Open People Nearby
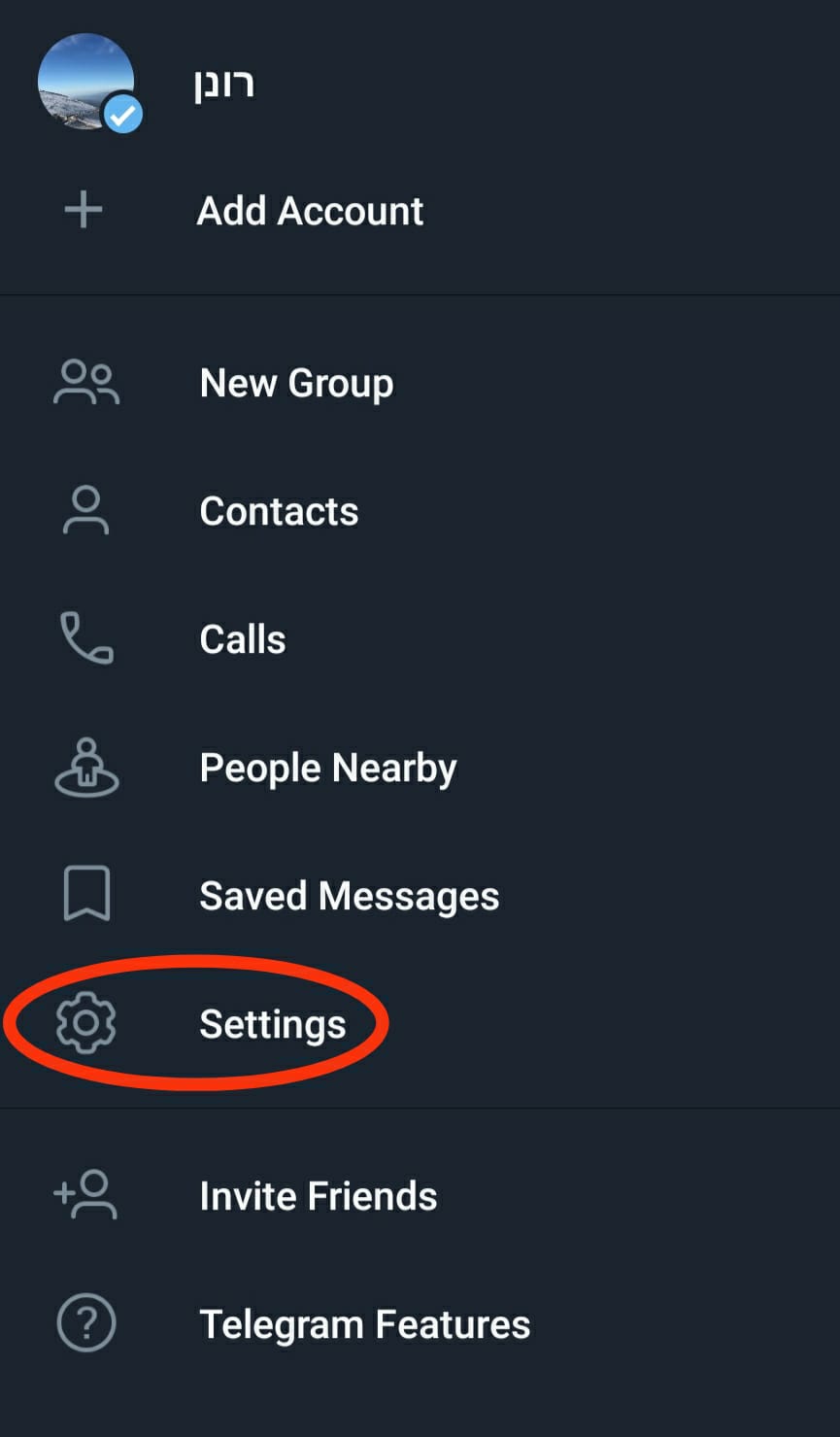This screenshot has height=1437, width=840. coord(327,768)
